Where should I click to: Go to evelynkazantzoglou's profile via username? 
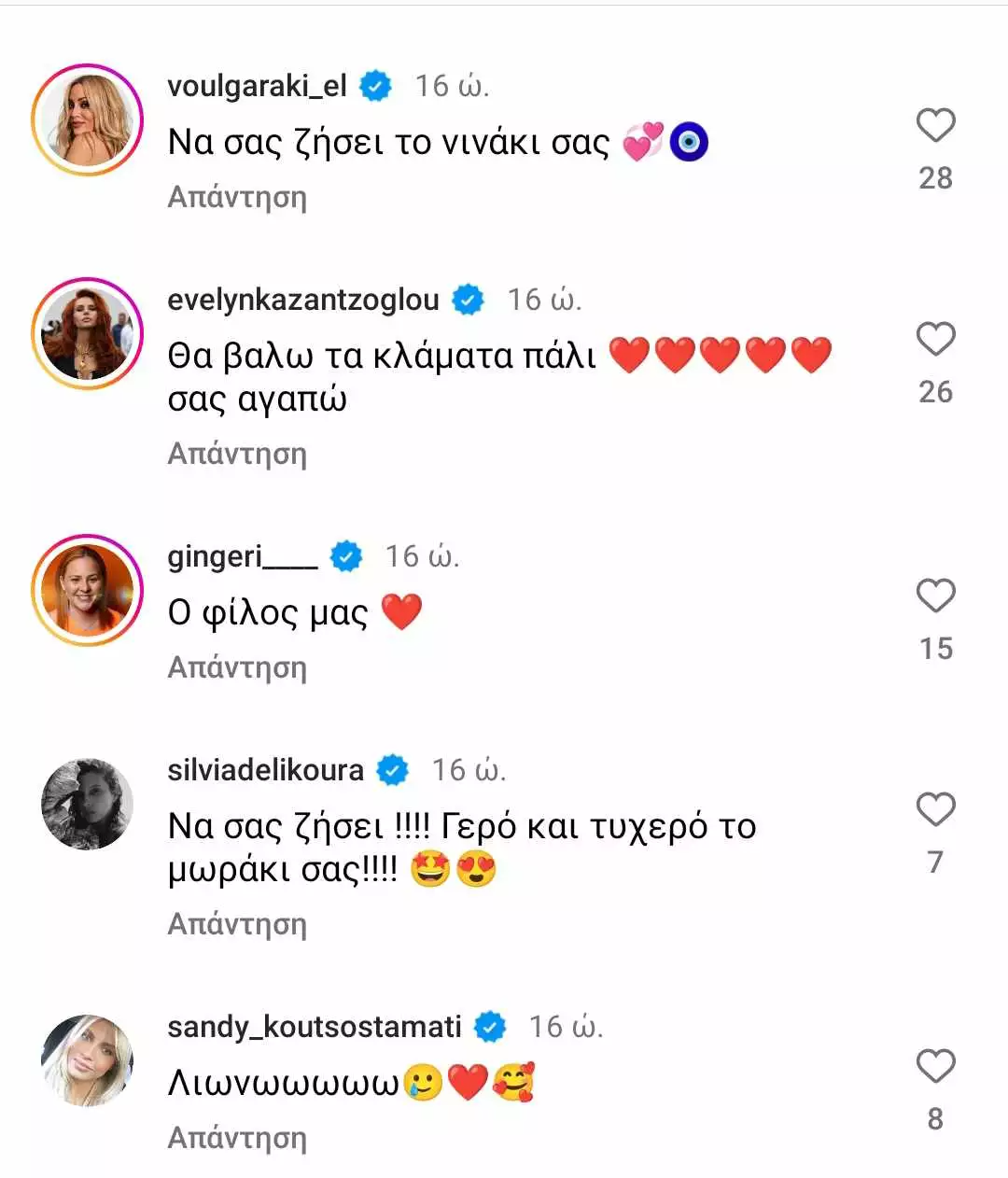[302, 301]
